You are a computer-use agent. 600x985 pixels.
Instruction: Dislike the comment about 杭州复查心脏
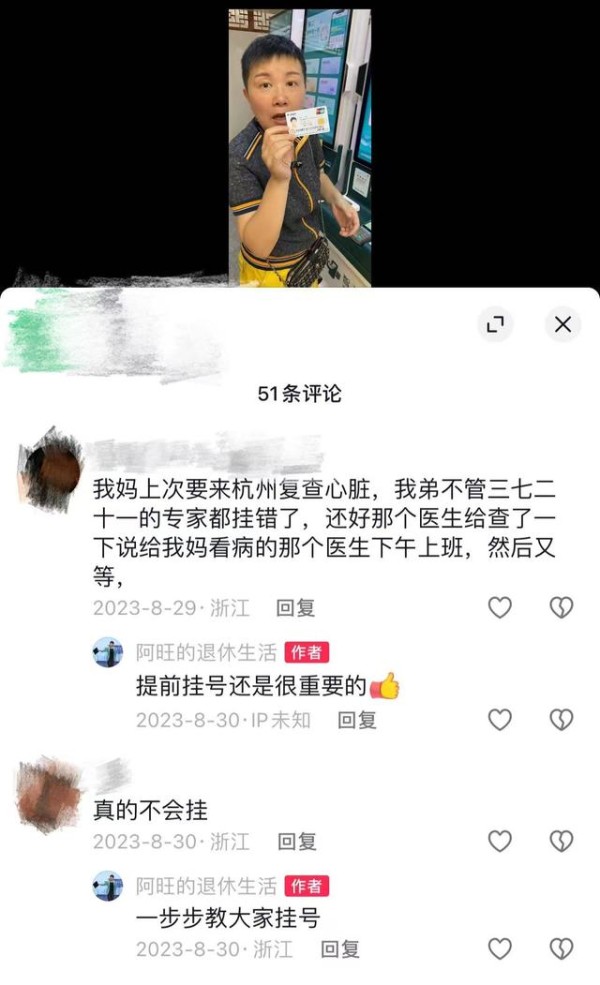561,607
